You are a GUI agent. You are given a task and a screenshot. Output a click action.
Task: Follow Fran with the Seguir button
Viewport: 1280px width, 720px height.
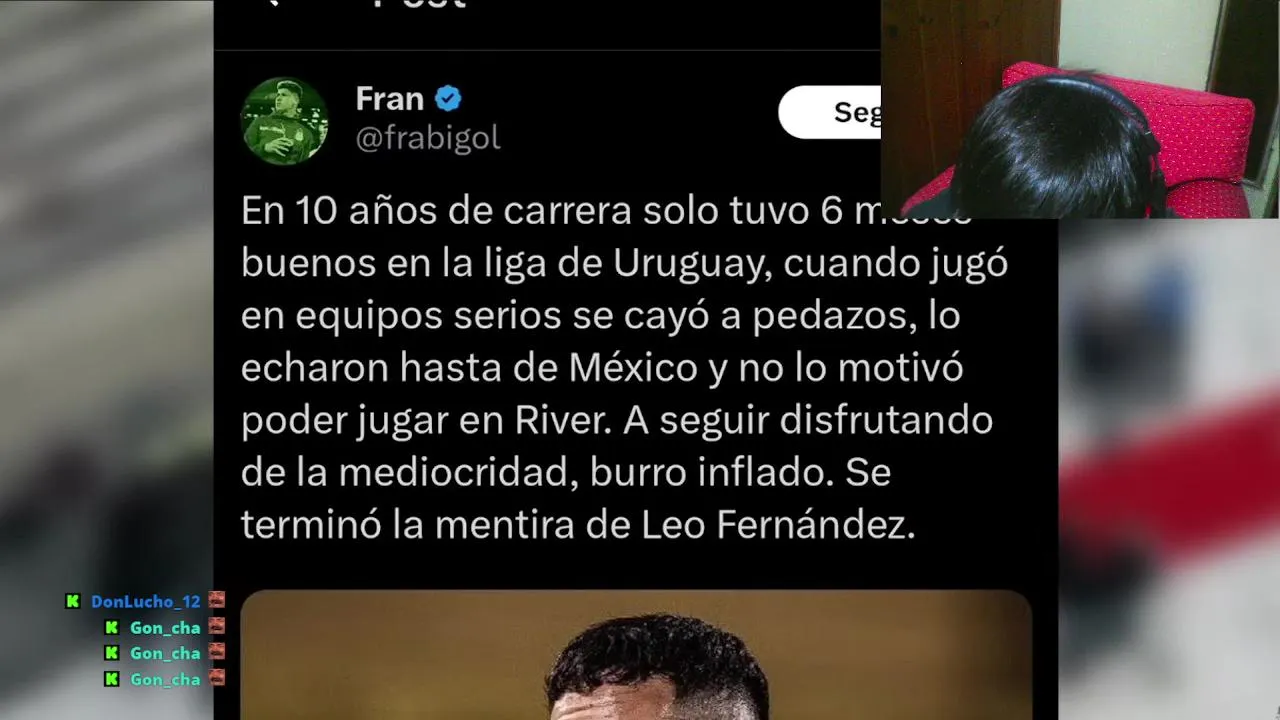point(832,112)
